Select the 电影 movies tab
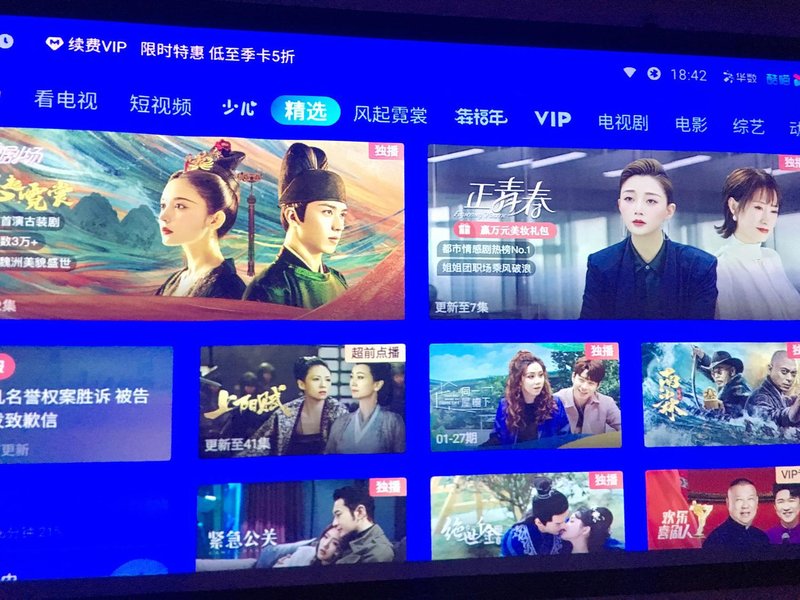Viewport: 800px width, 600px height. point(691,124)
